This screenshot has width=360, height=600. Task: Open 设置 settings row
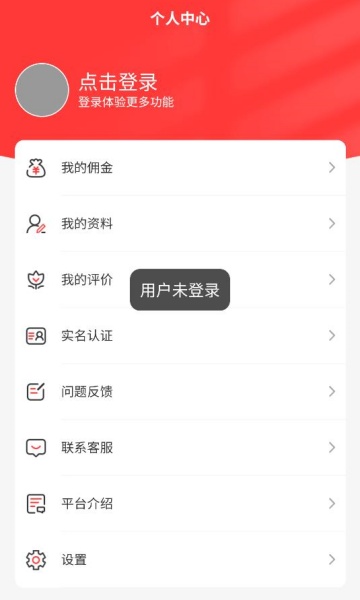180,559
